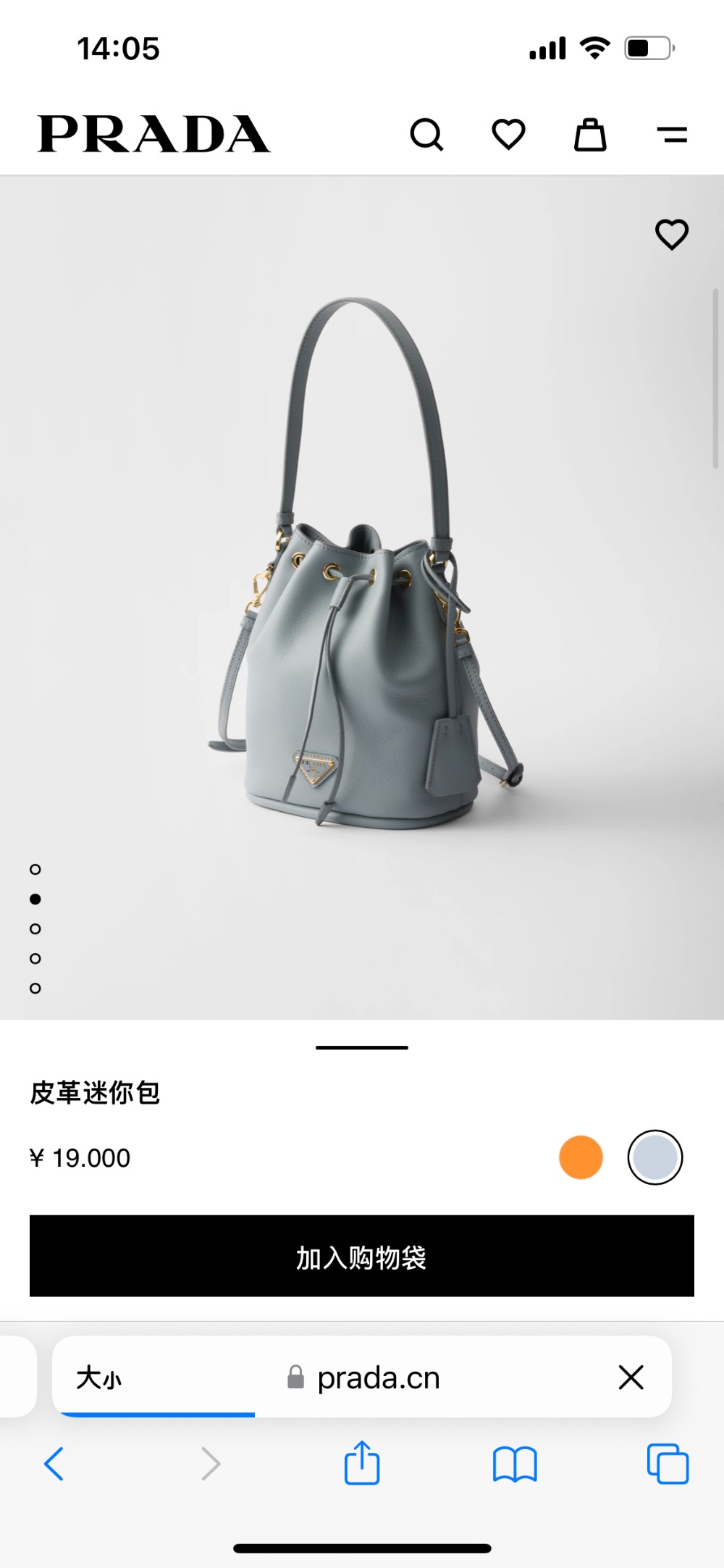724x1568 pixels.
Task: Stop loading with the X button
Action: [x=631, y=1378]
